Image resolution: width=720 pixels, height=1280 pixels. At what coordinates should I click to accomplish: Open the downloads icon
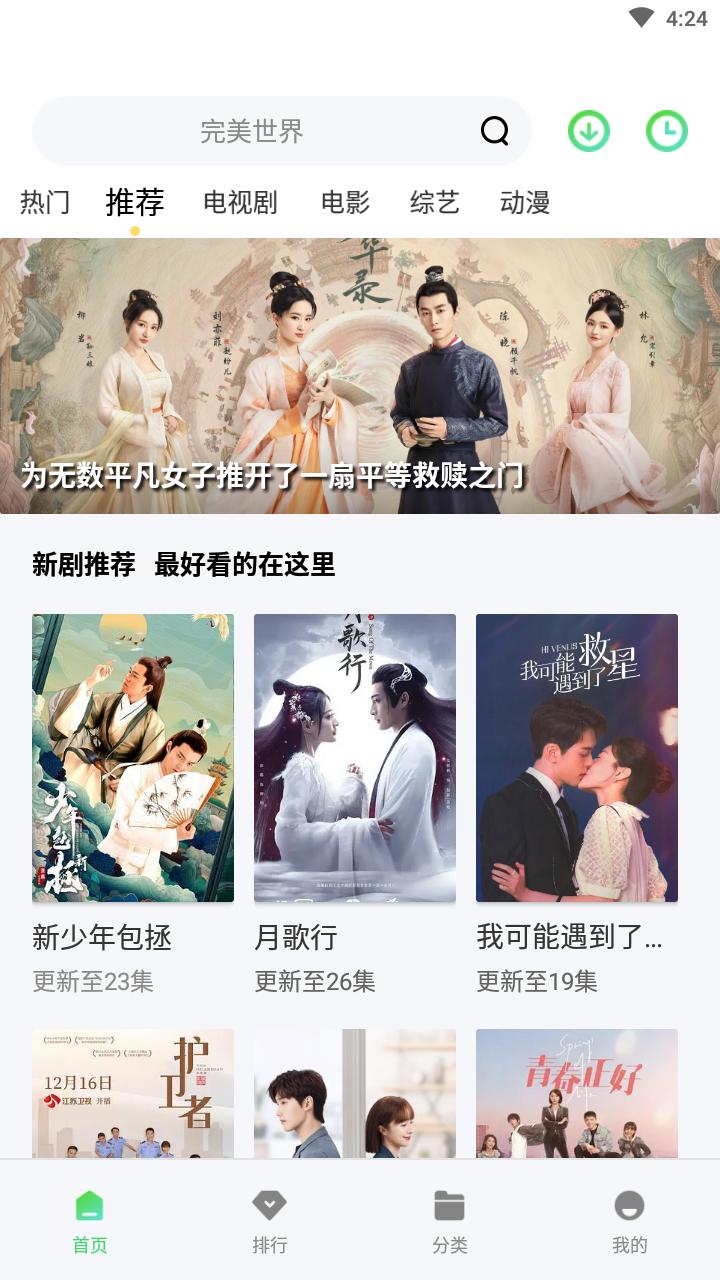coord(589,131)
